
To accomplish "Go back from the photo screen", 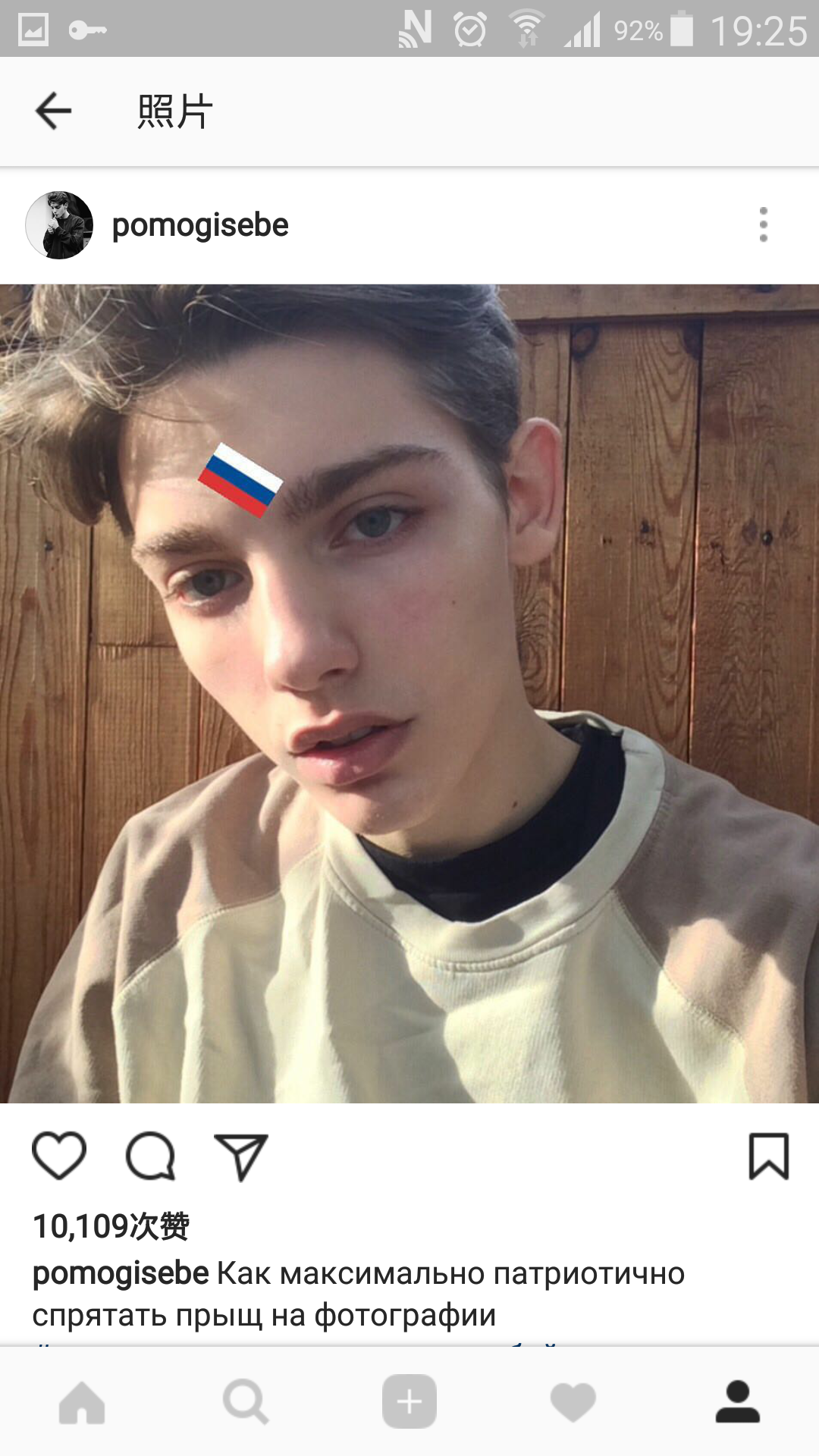I will tap(53, 111).
